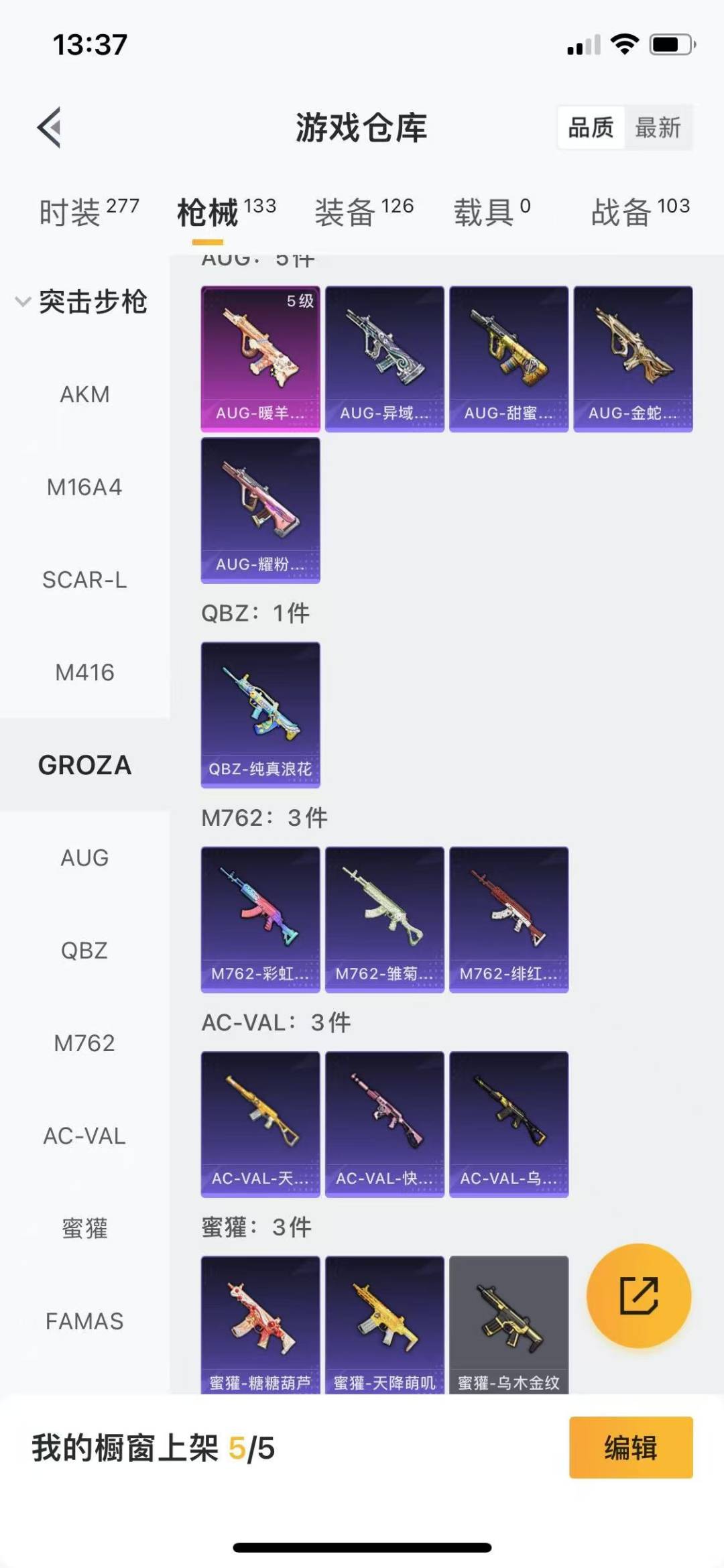Select M416 in the sidebar
Screen dimensions: 724x1568
coord(84,672)
